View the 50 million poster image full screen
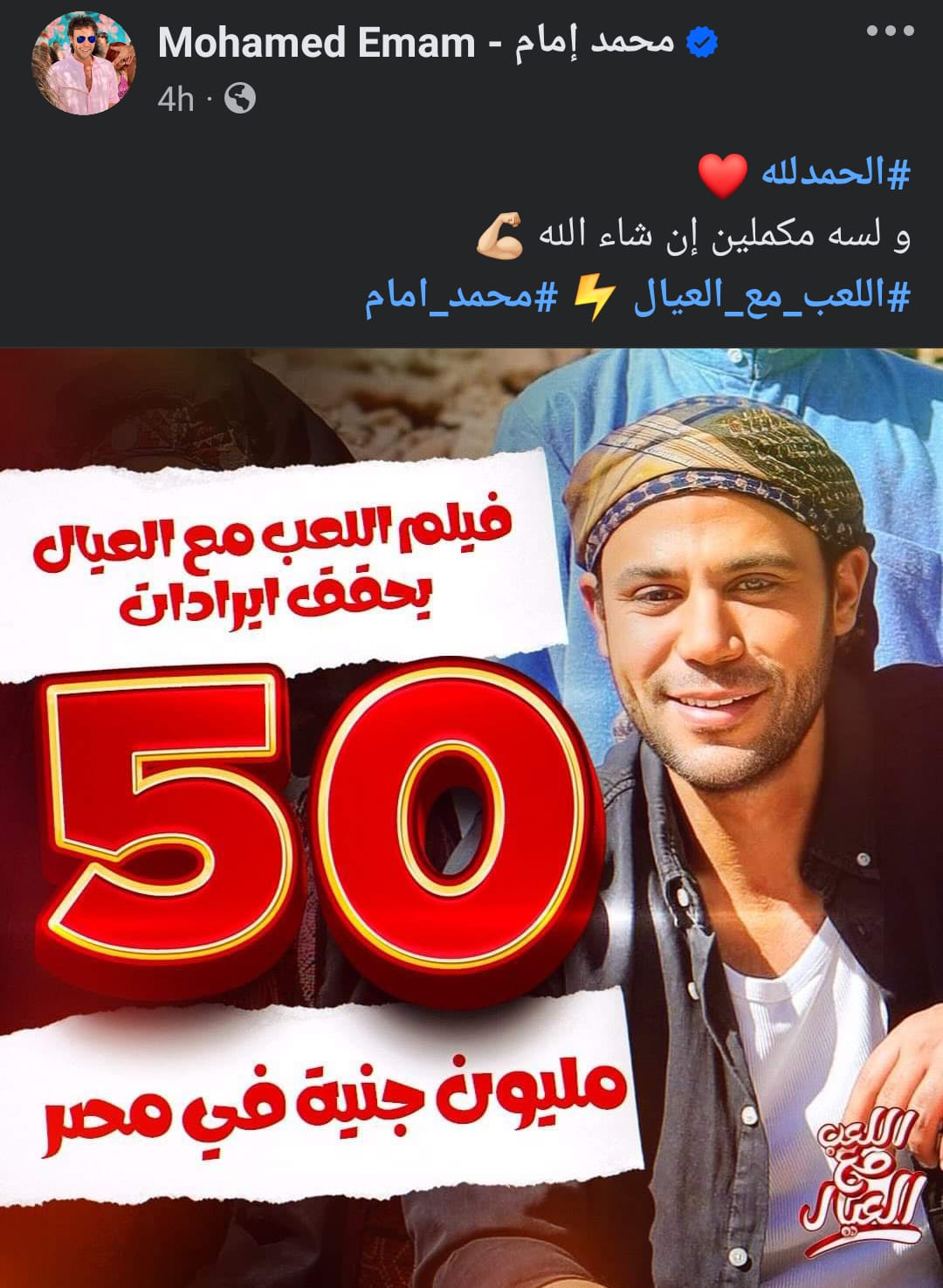 click(x=471, y=816)
